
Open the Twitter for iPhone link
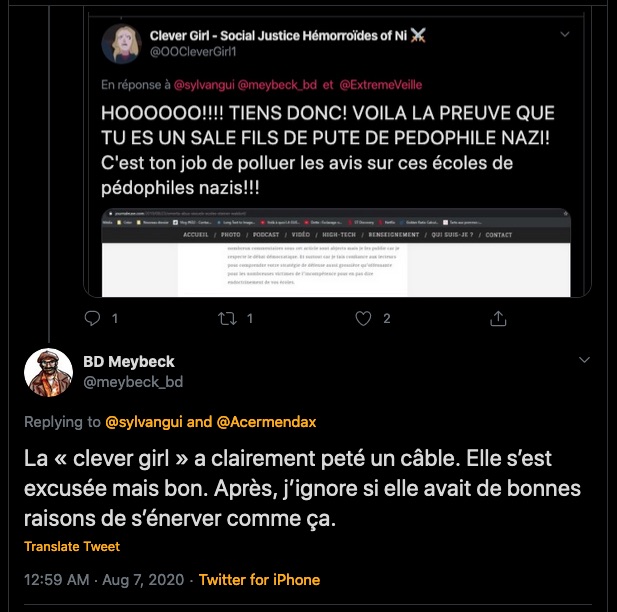259,579
